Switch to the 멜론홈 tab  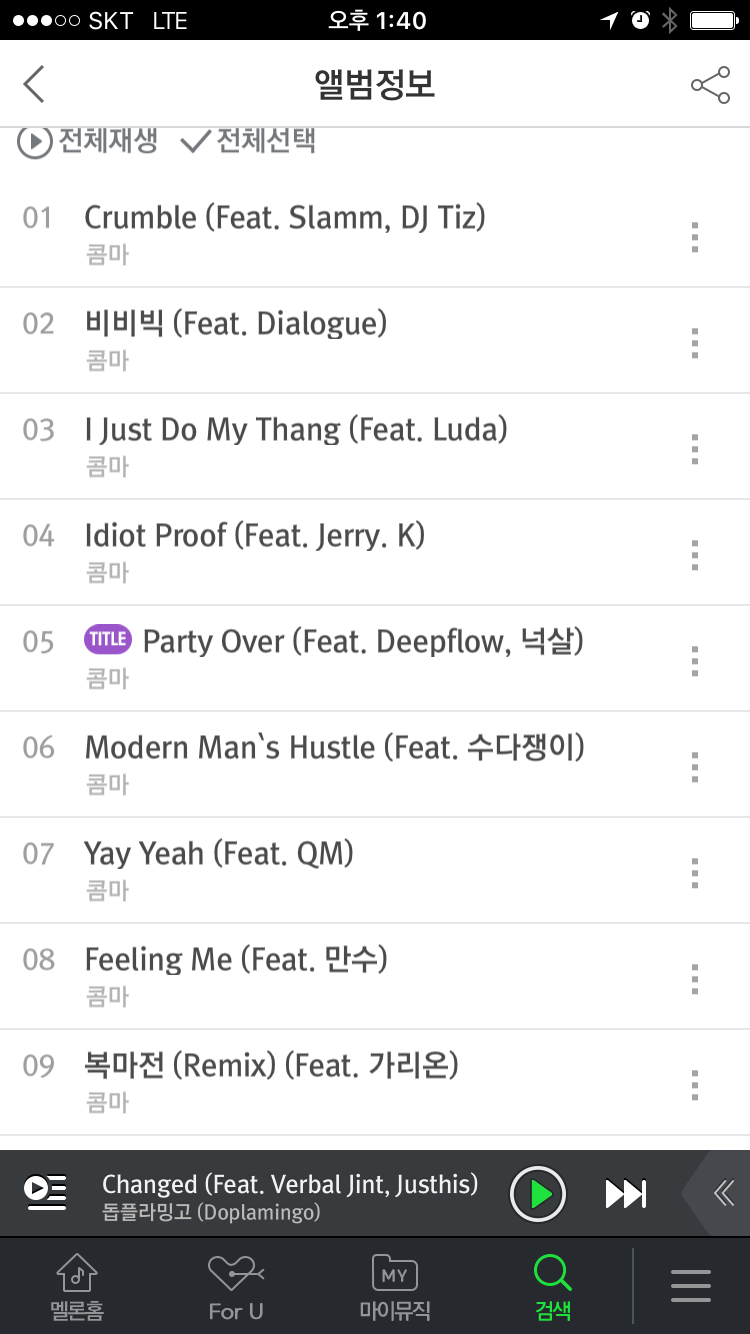[77, 1286]
